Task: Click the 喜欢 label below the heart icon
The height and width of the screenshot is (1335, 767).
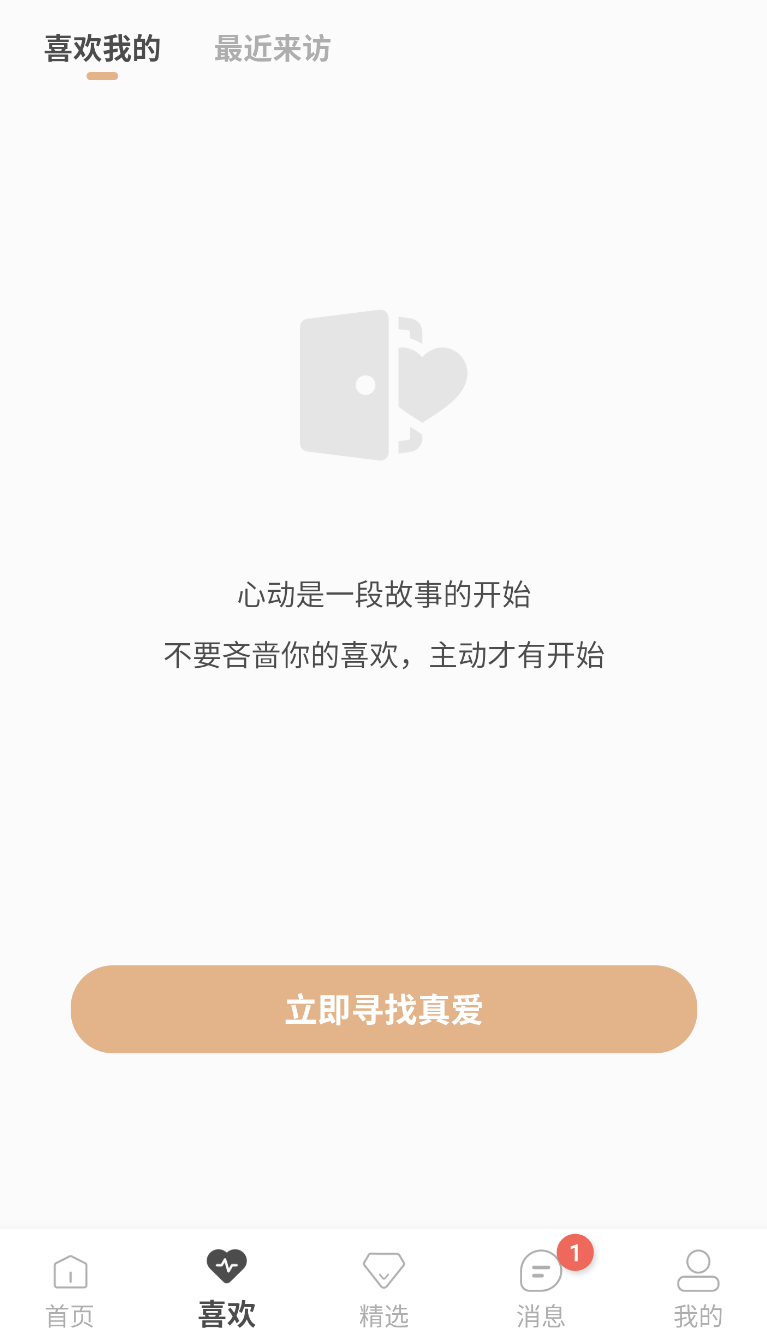Action: (x=226, y=1317)
